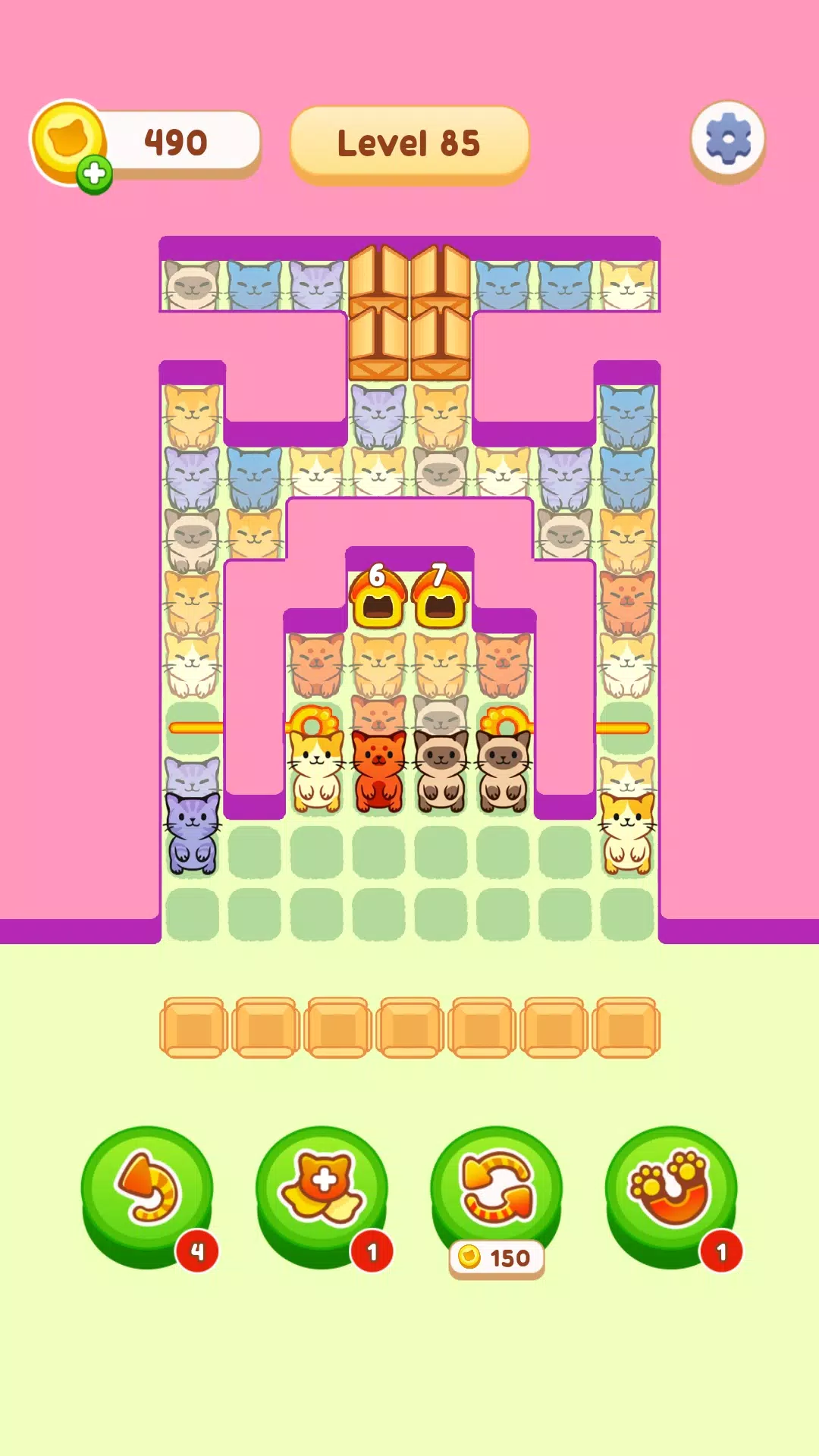Use the undo booster
Image resolution: width=819 pixels, height=1456 pixels.
147,1191
